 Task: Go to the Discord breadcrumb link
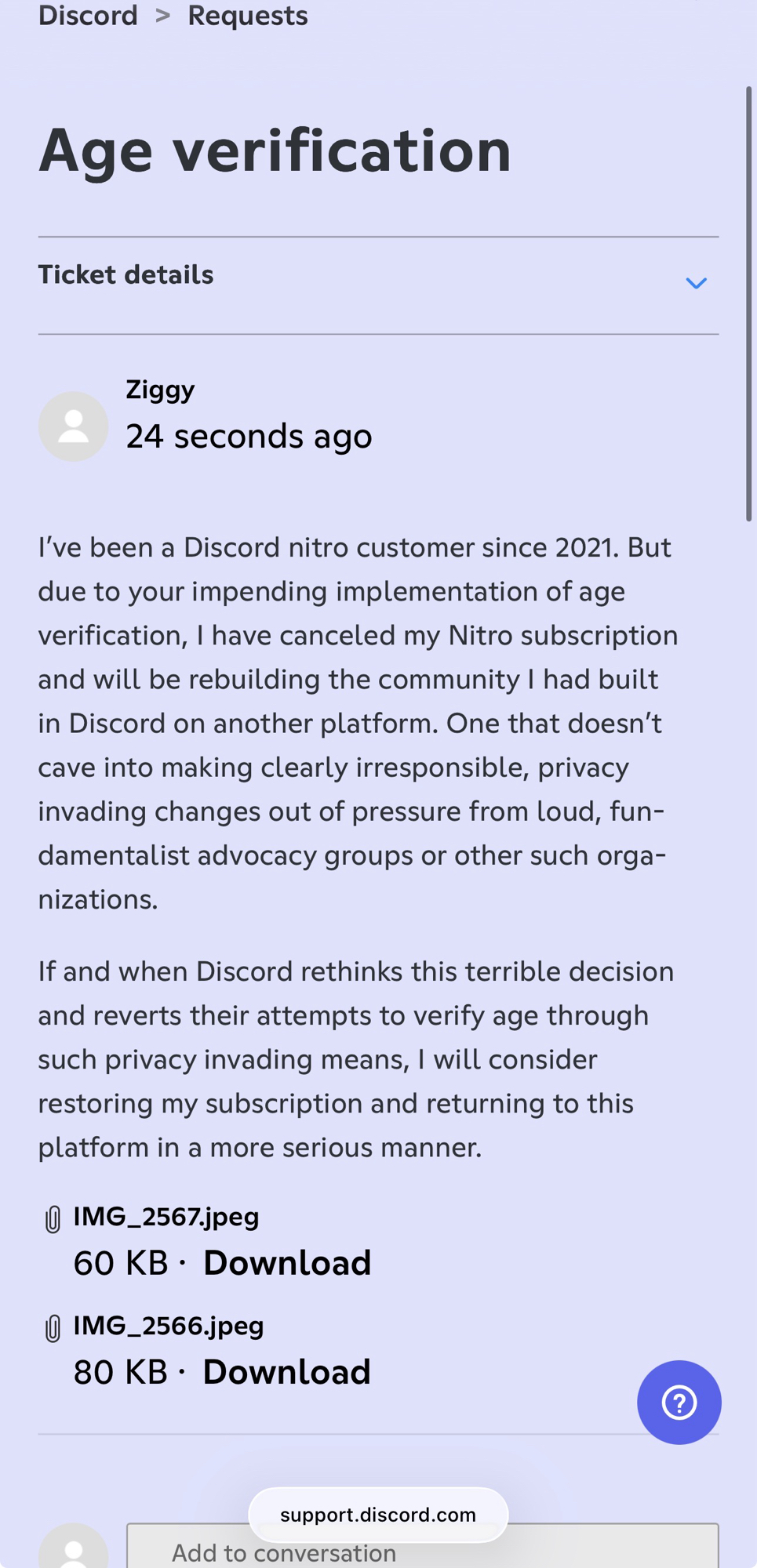pyautogui.click(x=88, y=16)
